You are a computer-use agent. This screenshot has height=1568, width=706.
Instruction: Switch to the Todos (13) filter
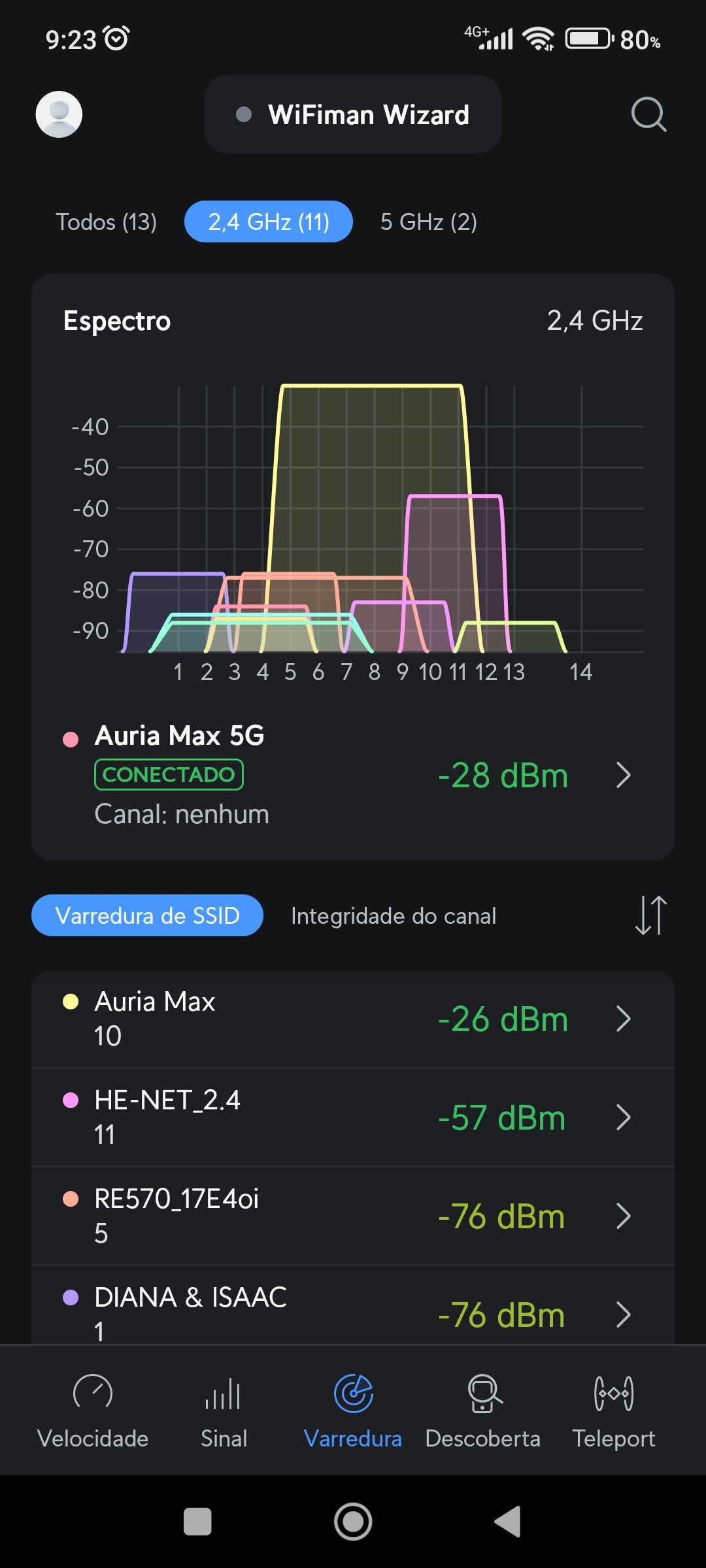pyautogui.click(x=106, y=222)
